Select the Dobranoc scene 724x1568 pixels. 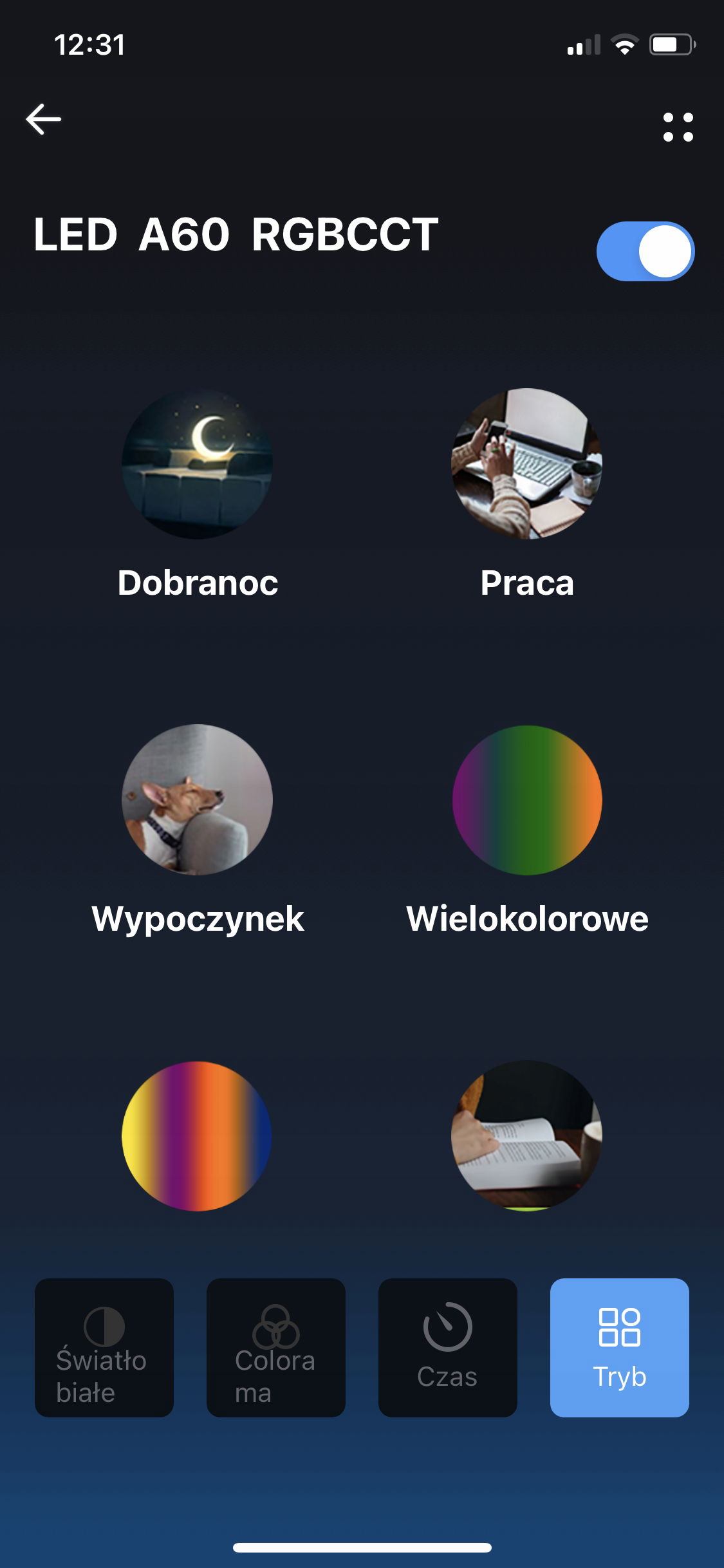pos(197,464)
